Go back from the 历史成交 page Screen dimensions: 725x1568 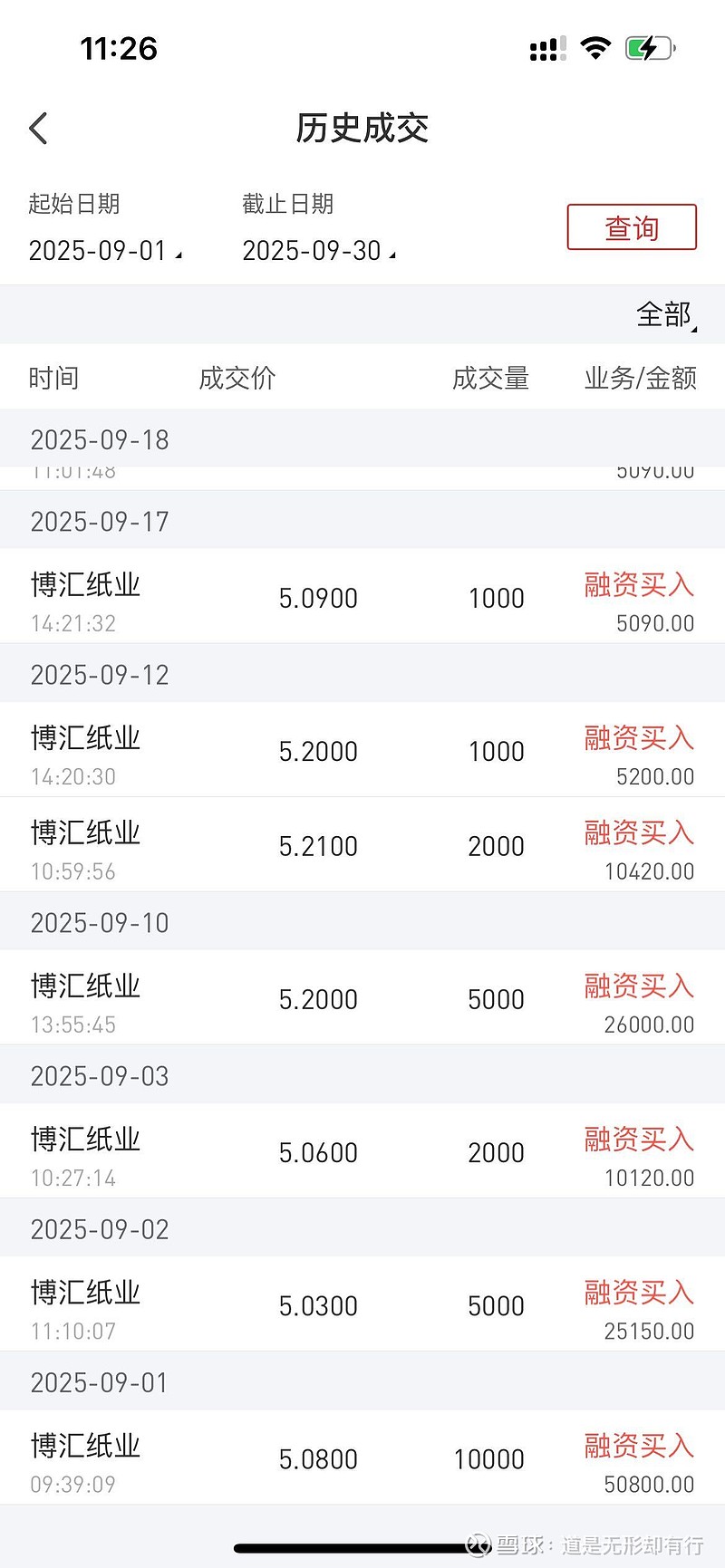click(38, 129)
